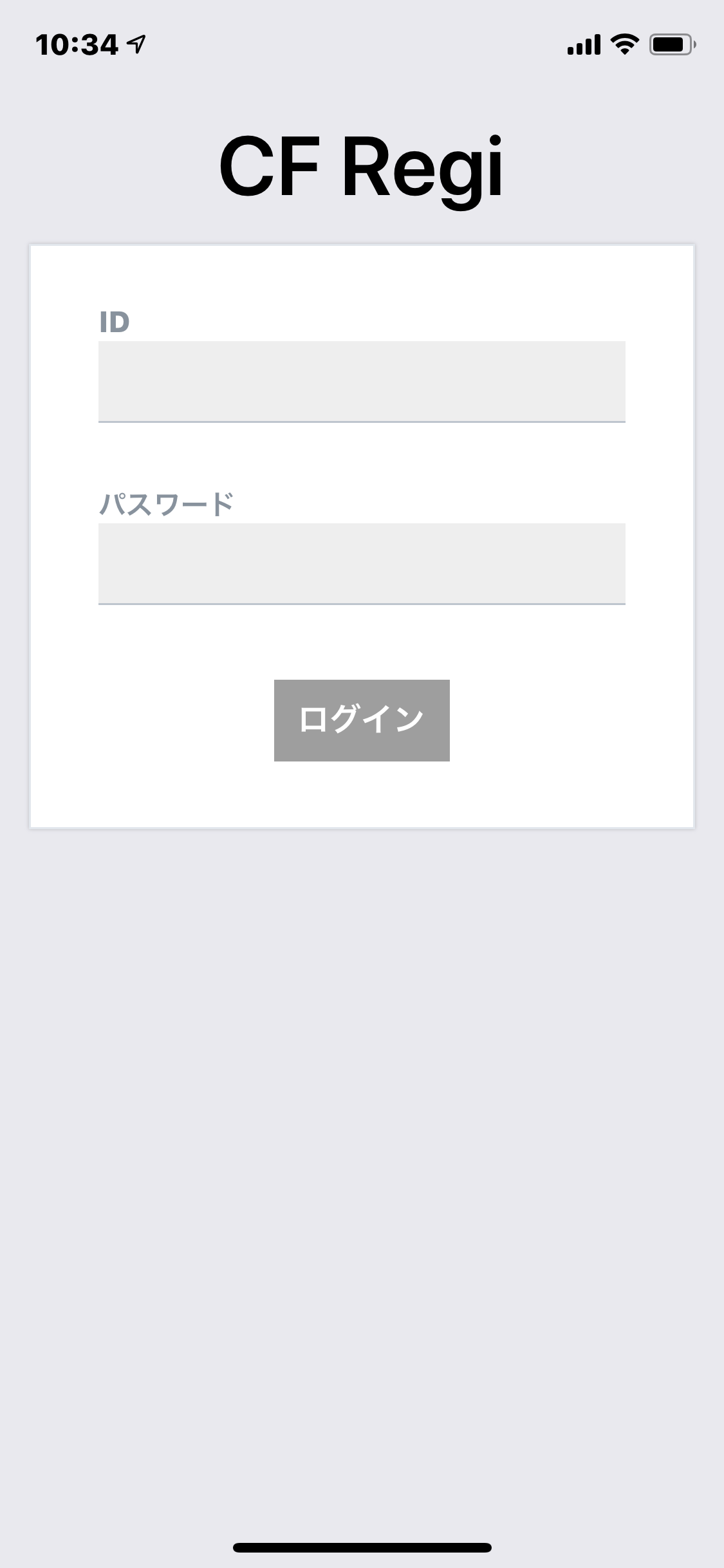
Task: Tap the ログイン login button
Action: pos(362,720)
